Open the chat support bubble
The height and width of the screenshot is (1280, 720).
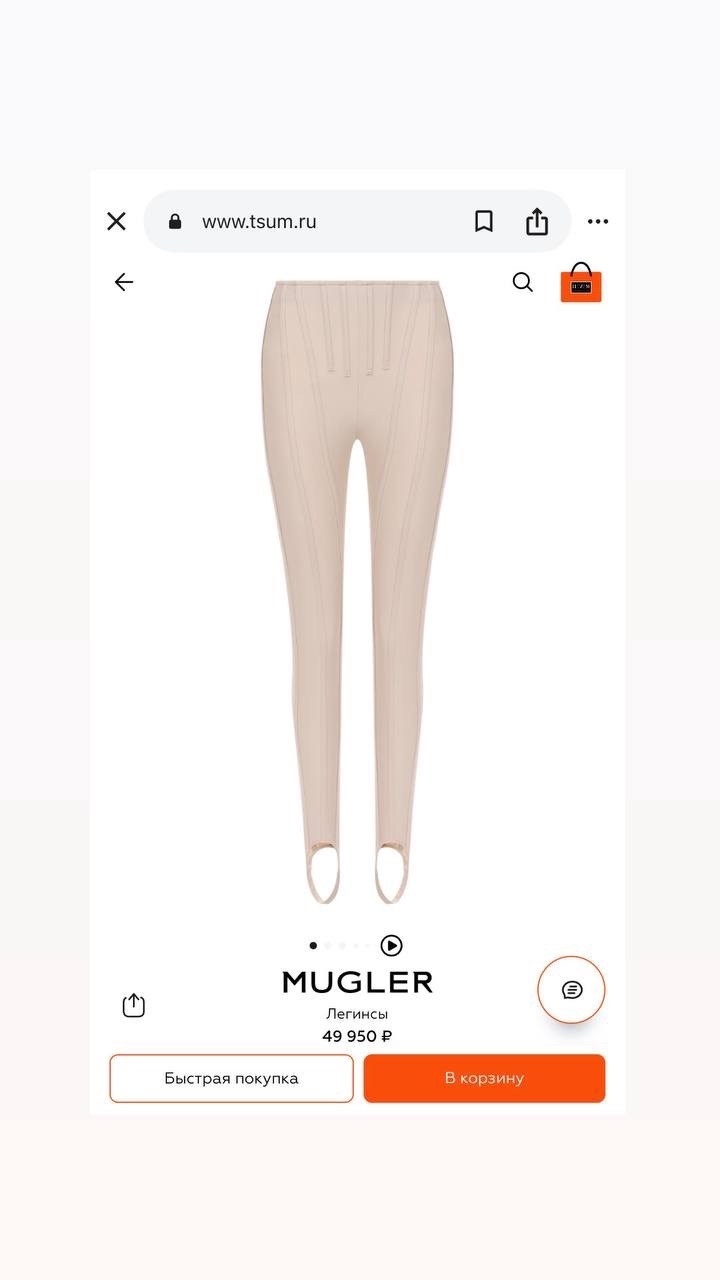coord(571,990)
